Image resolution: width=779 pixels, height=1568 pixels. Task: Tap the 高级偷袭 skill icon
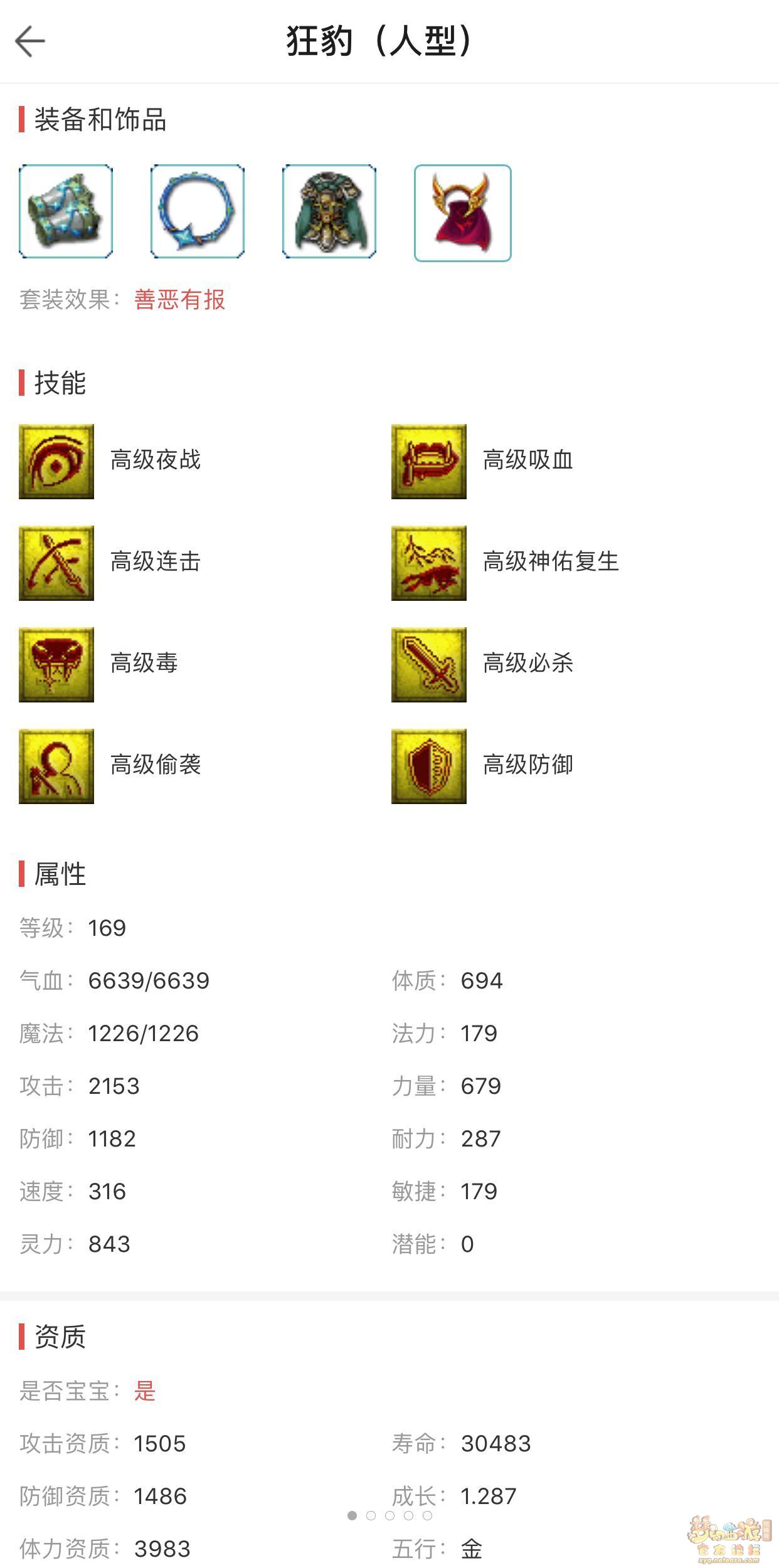coord(56,766)
